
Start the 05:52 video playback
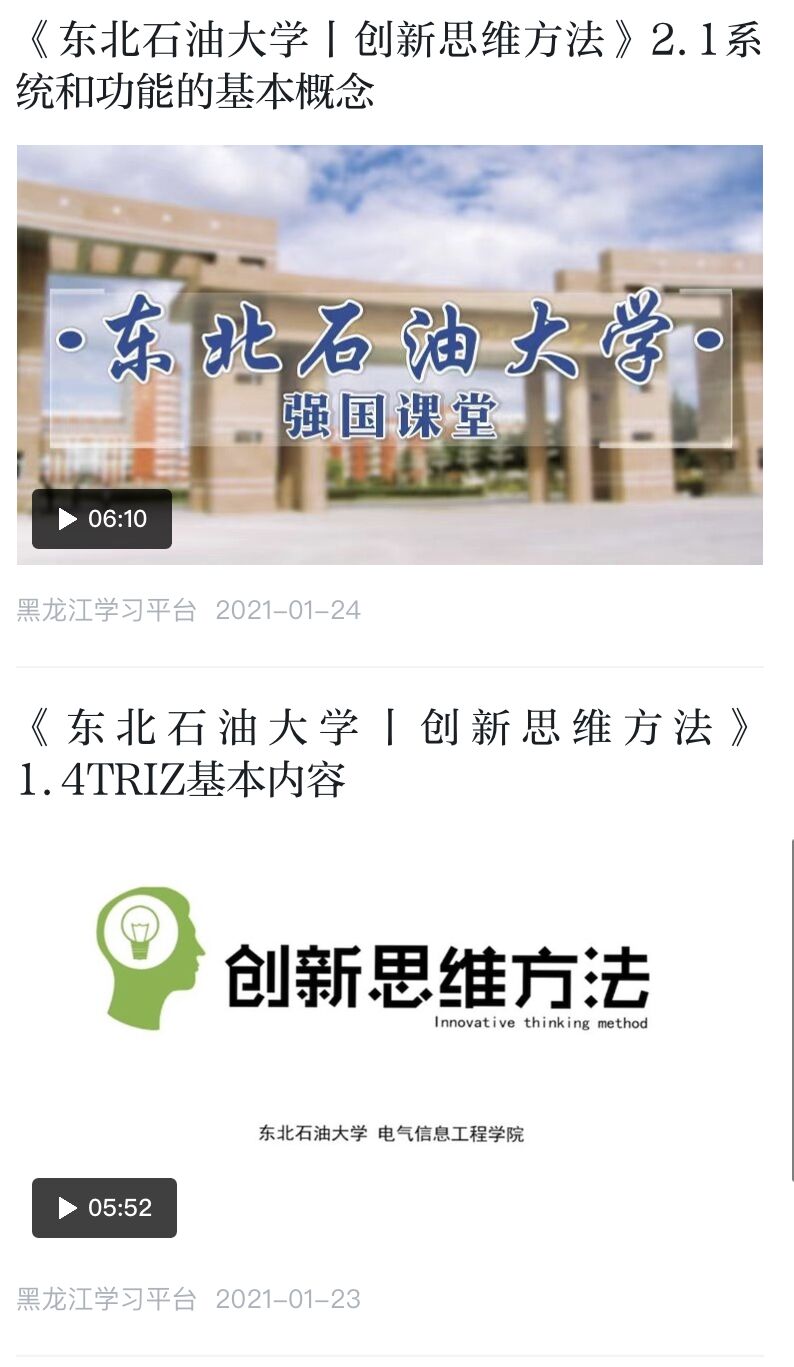click(x=104, y=1208)
